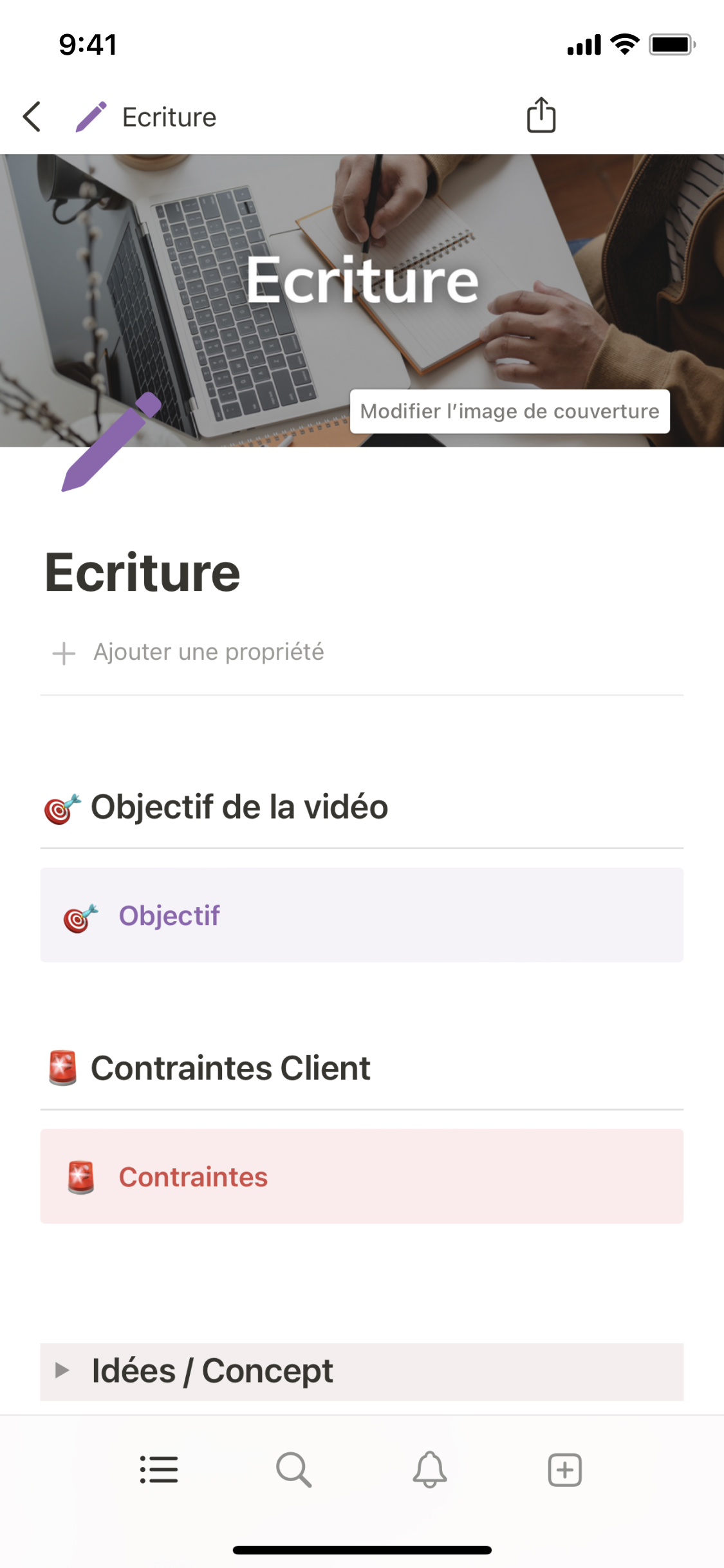Open the notifications bell
Viewport: 724px width, 1568px height.
tap(430, 1470)
